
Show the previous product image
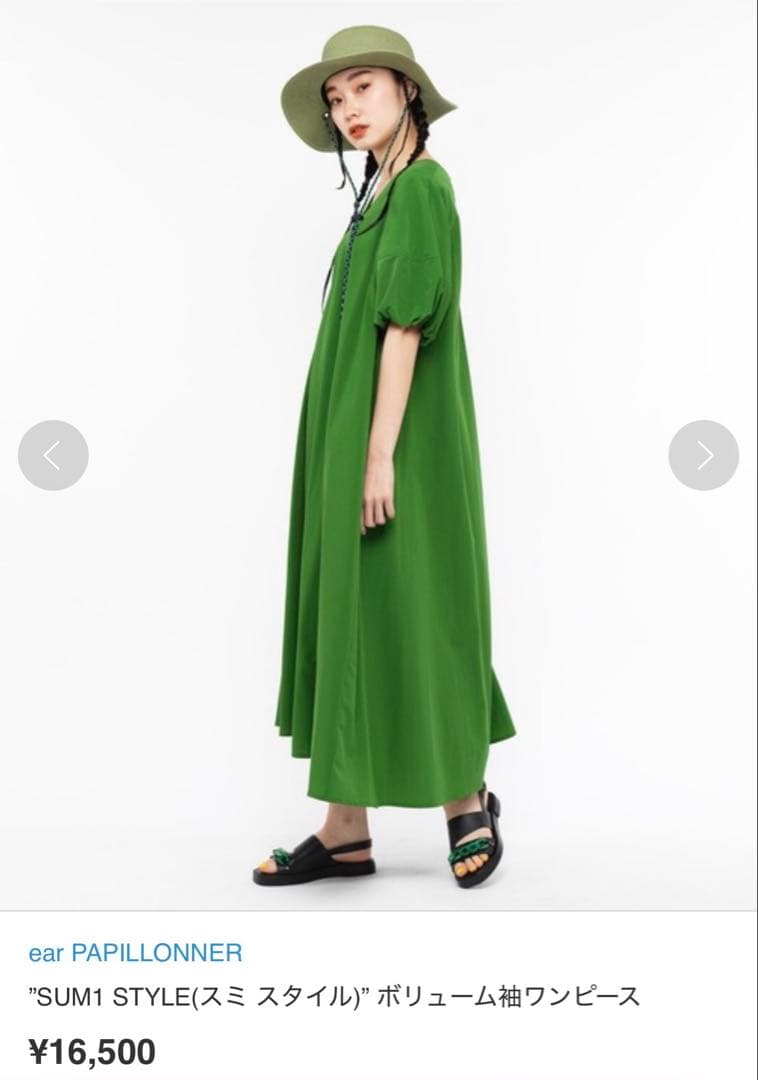pyautogui.click(x=53, y=455)
